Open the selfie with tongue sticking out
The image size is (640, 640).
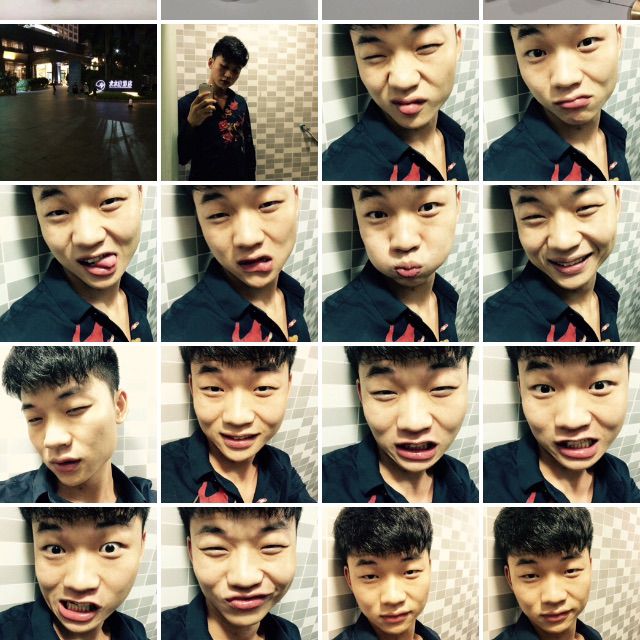click(x=78, y=263)
